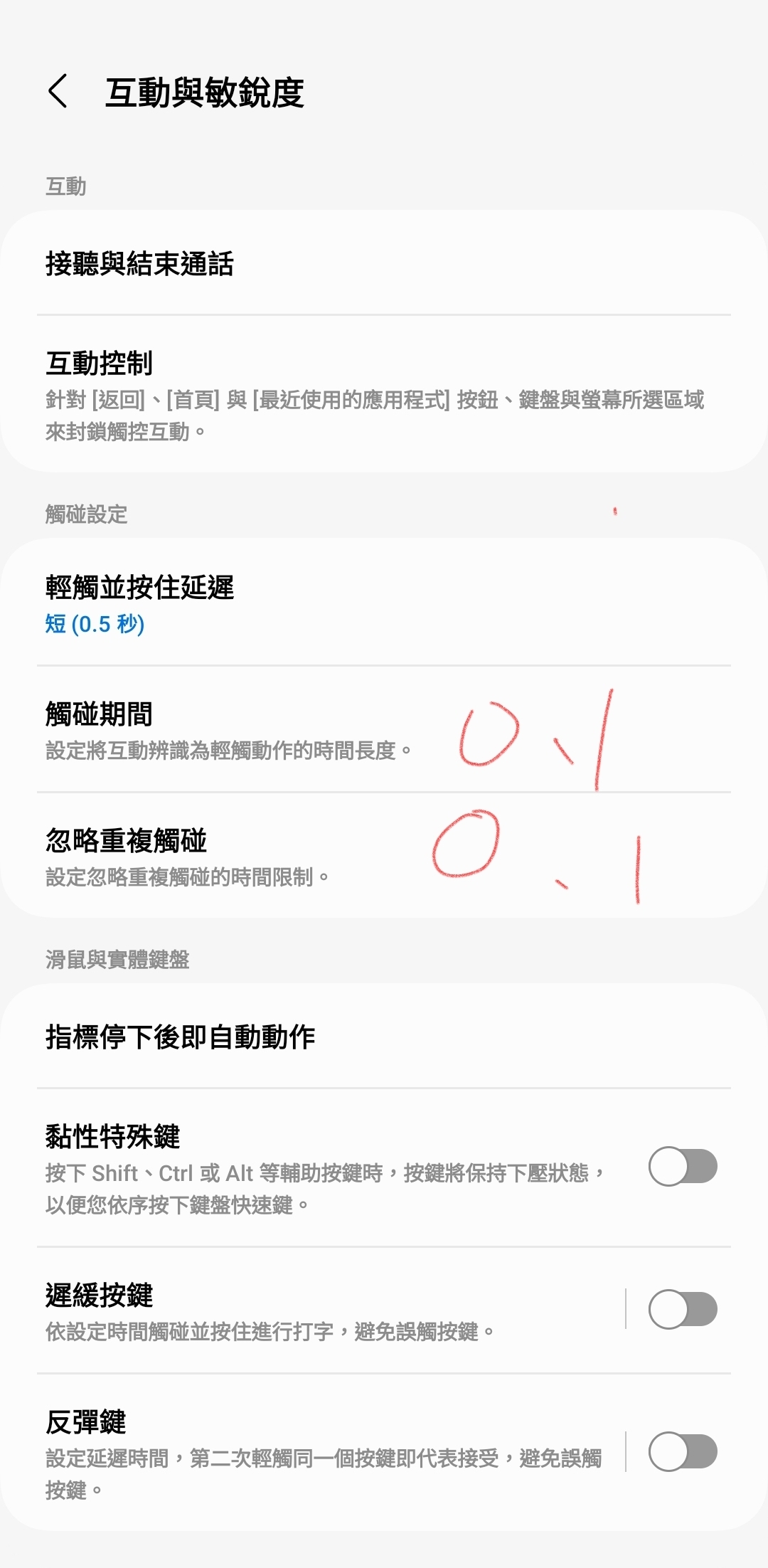
Task: Open 互動控制 settings
Action: click(384, 395)
